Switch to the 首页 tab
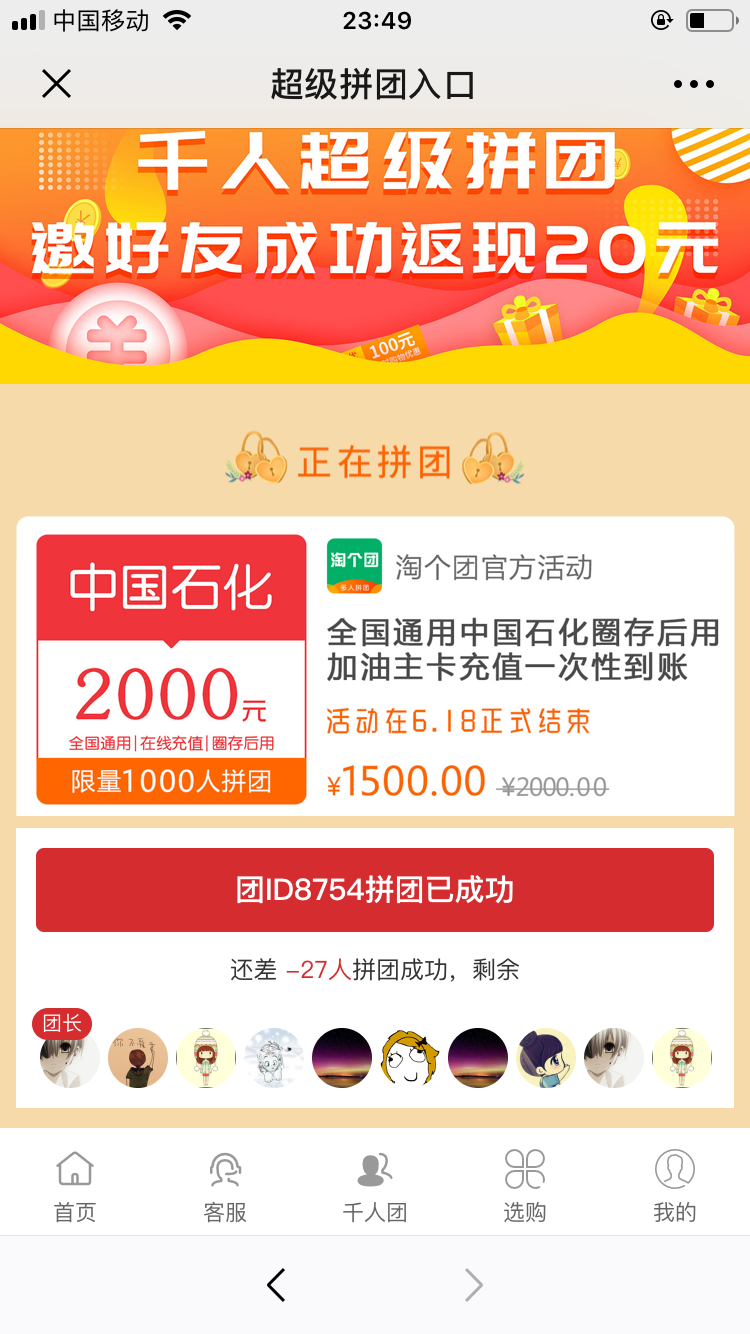This screenshot has height=1334, width=750. (75, 1187)
